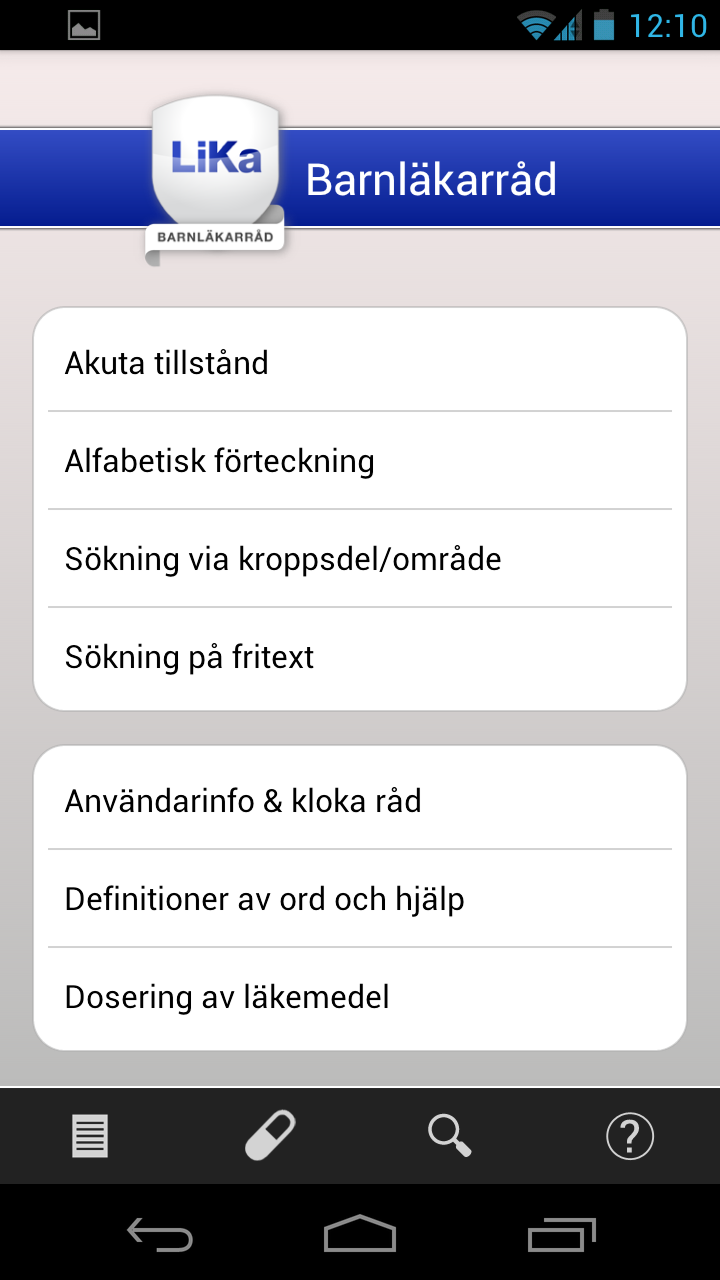The height and width of the screenshot is (1280, 720).
Task: Go to the system home screen
Action: [360, 1234]
